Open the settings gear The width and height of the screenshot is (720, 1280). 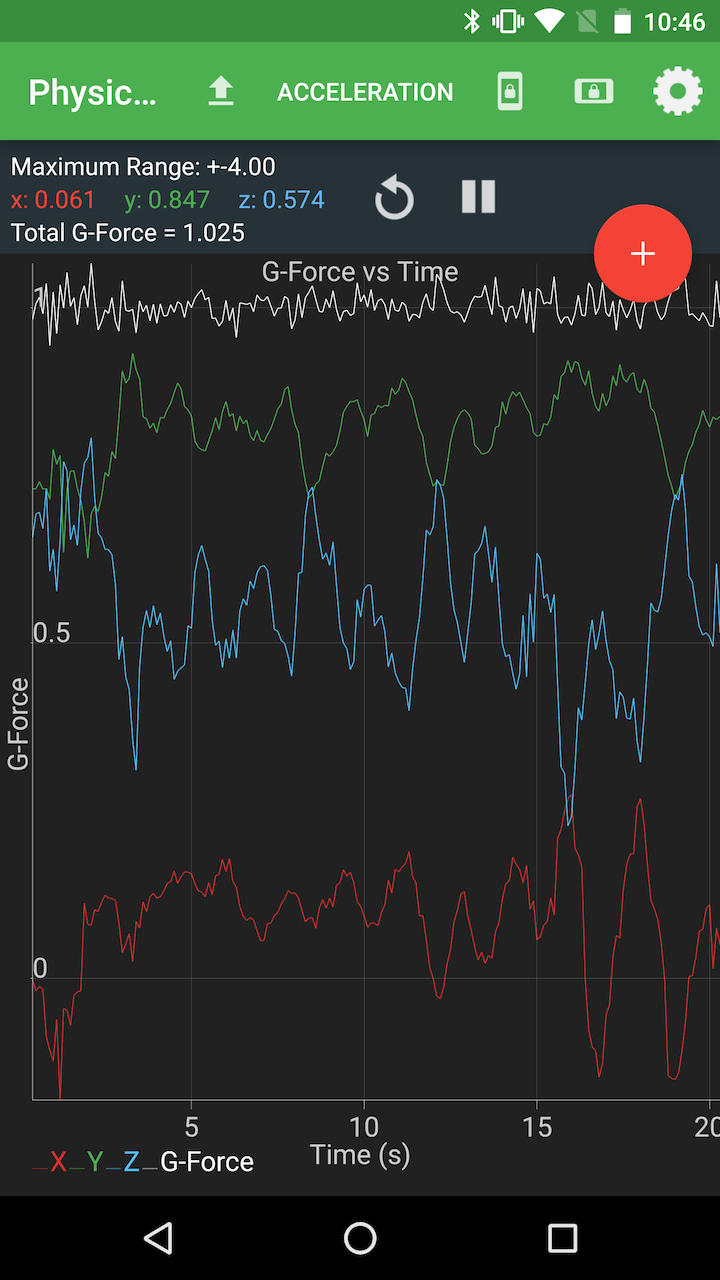677,91
